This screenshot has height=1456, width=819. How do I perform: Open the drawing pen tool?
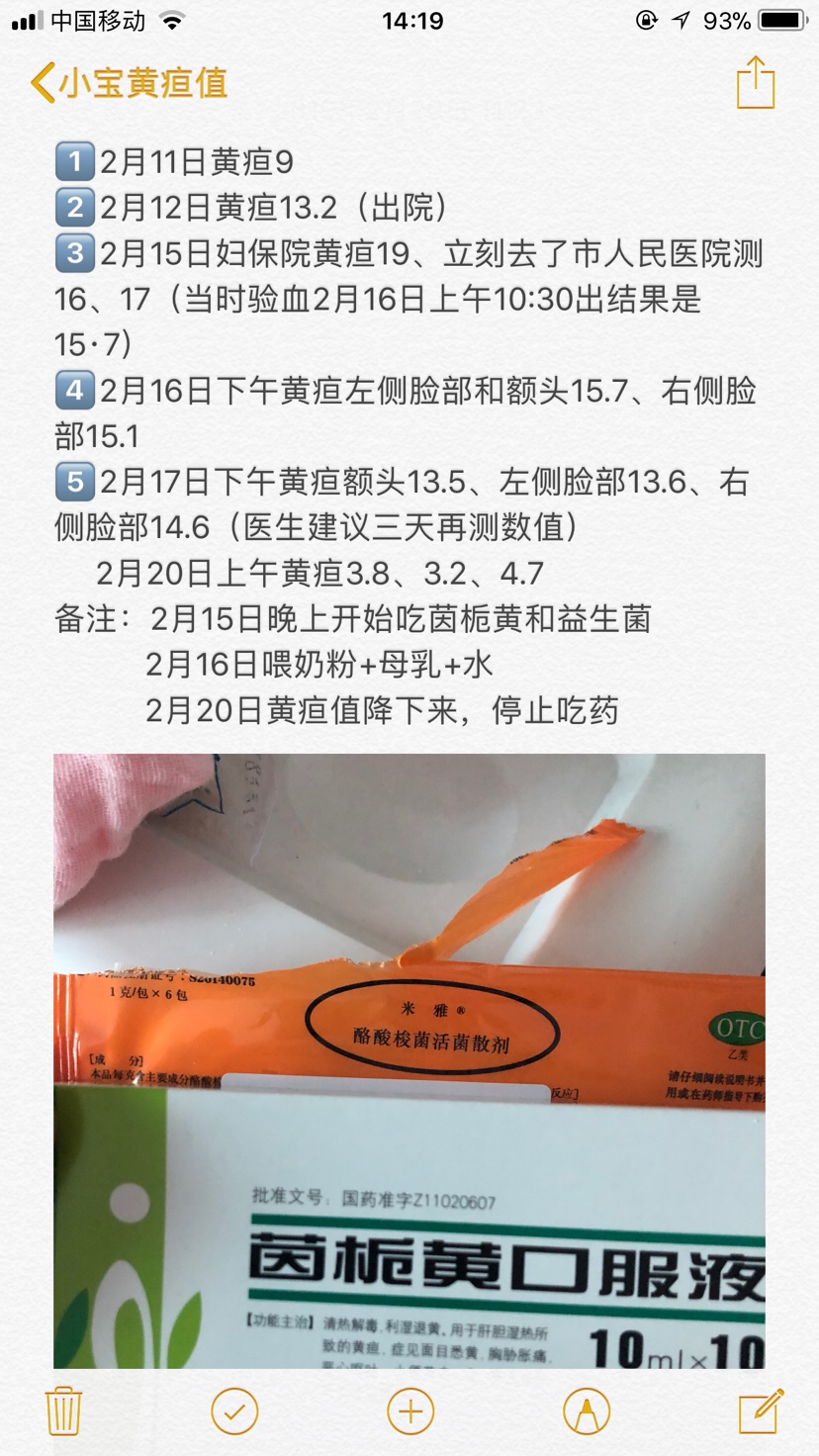[586, 1410]
